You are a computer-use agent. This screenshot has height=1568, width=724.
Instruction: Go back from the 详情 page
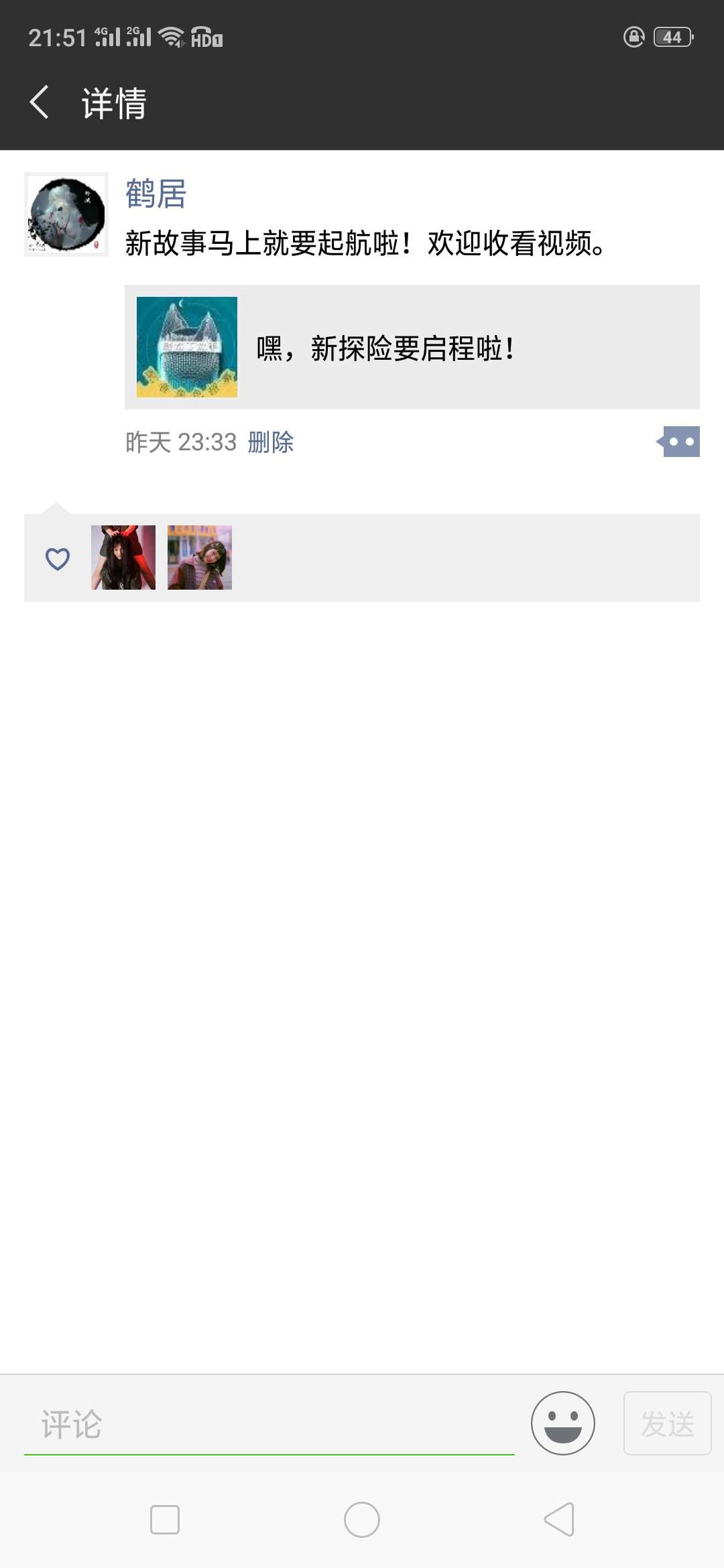[40, 103]
